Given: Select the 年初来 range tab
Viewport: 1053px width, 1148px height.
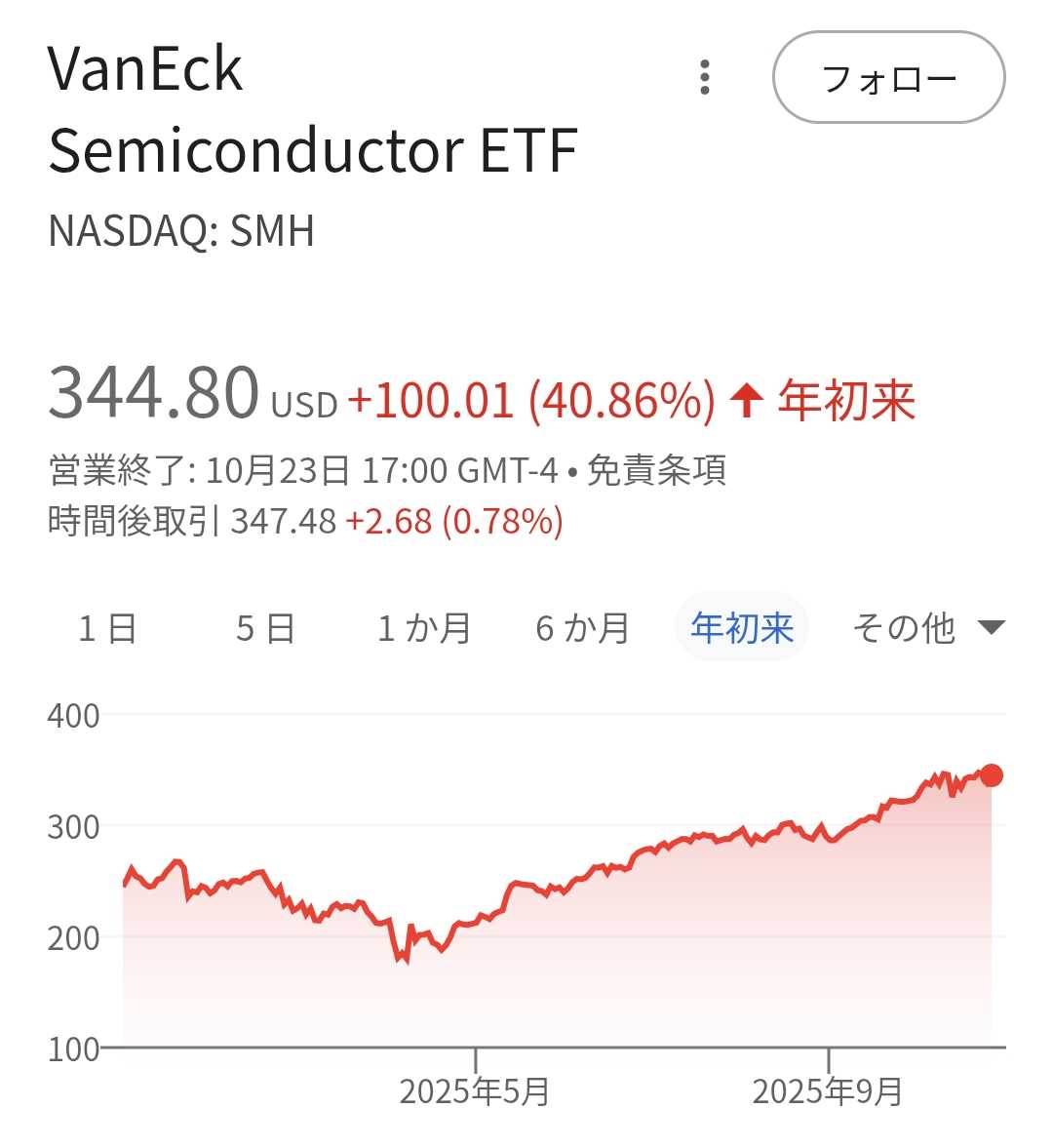Looking at the screenshot, I should coord(742,628).
